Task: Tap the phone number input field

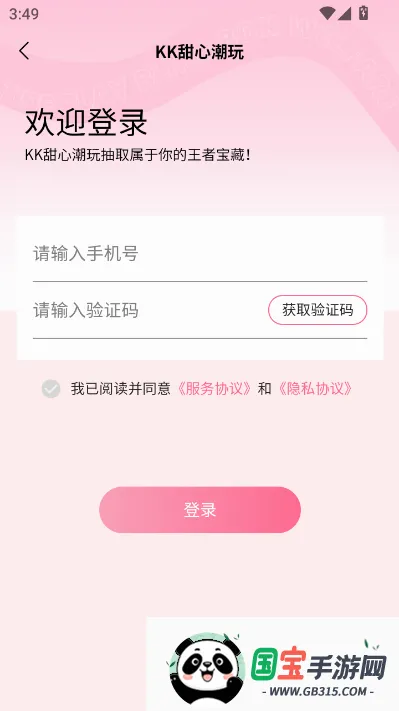Action: (200, 253)
